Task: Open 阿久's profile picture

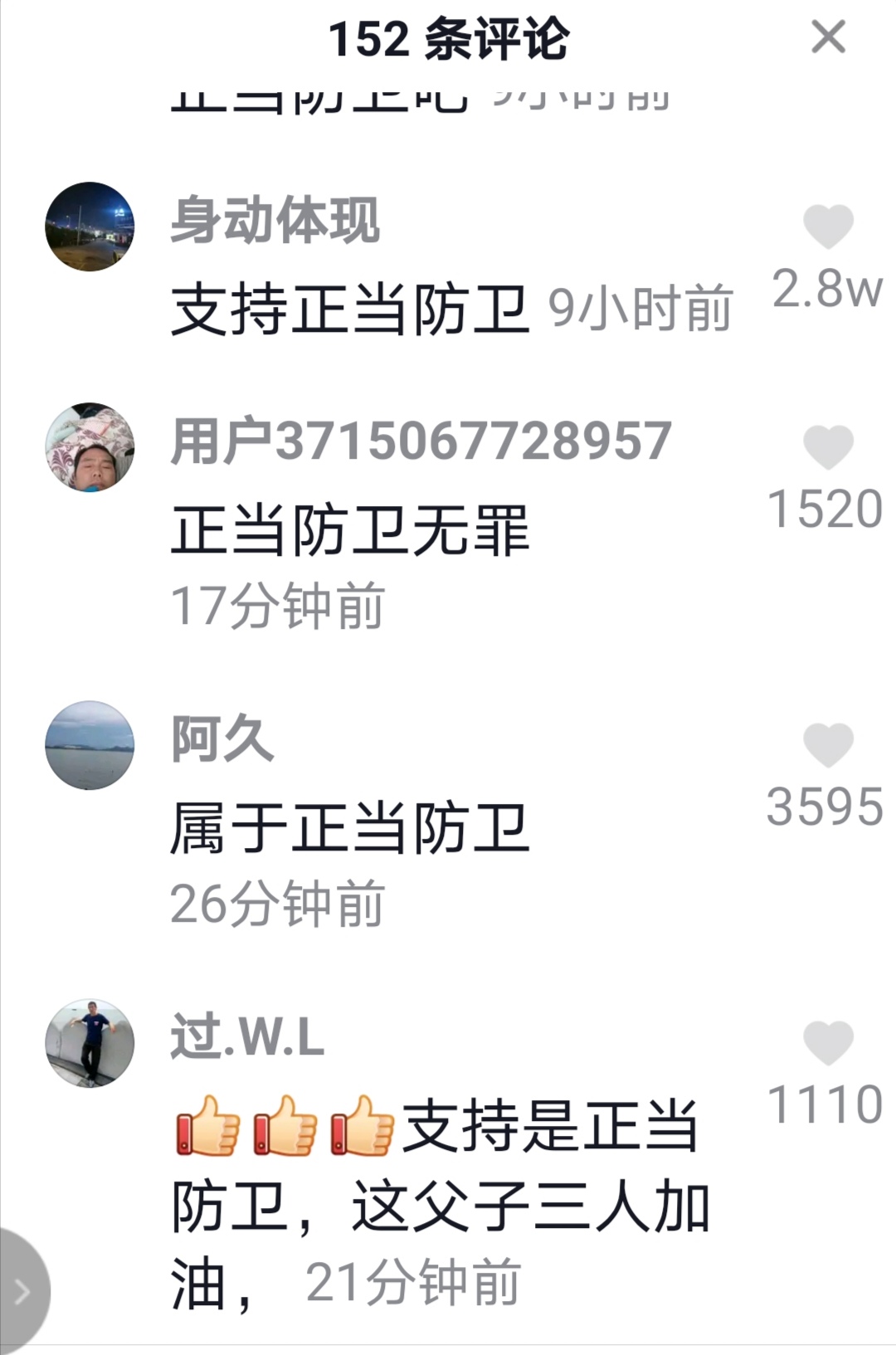Action: coord(90,745)
